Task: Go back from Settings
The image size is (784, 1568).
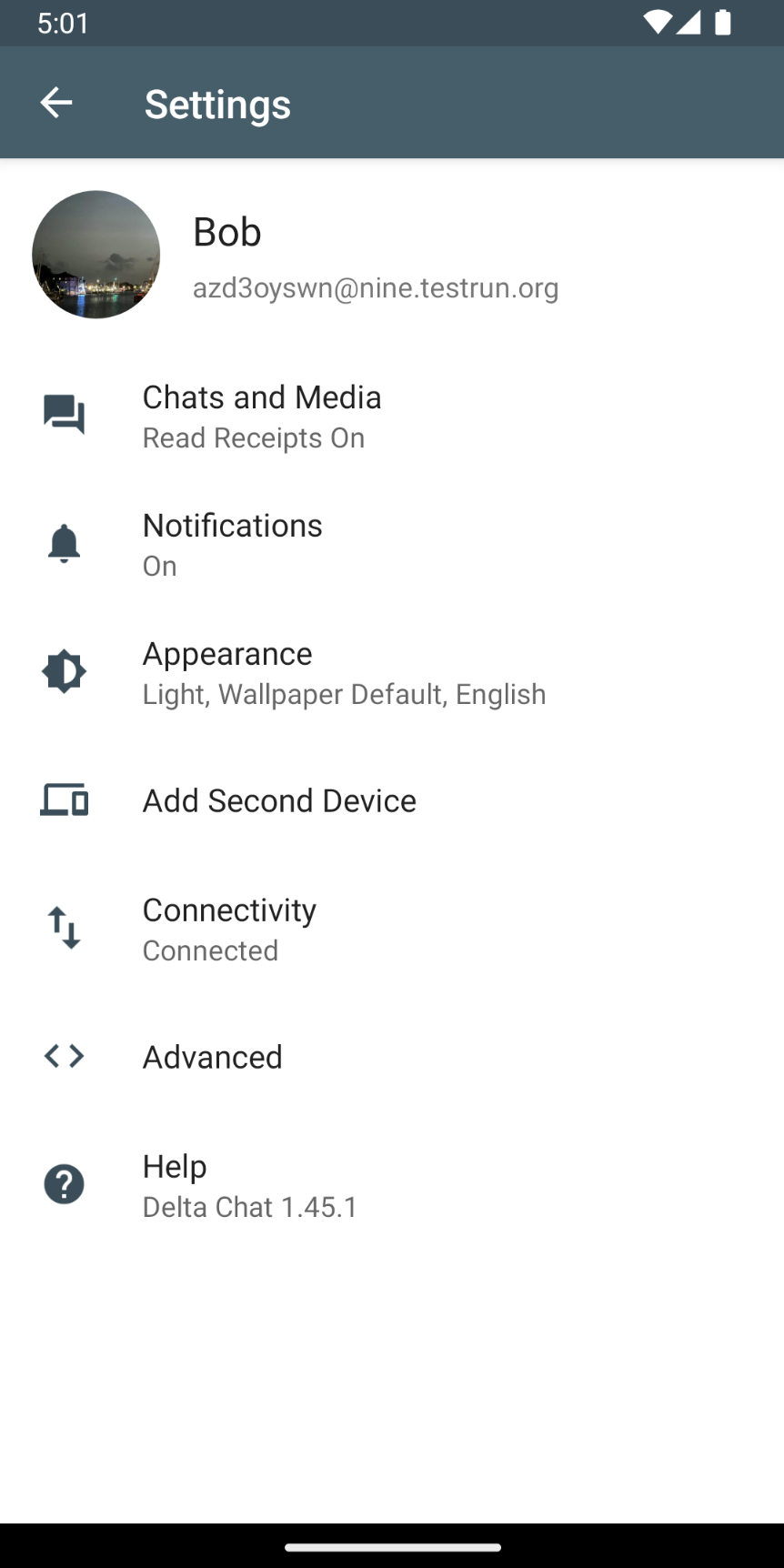Action: tap(56, 103)
